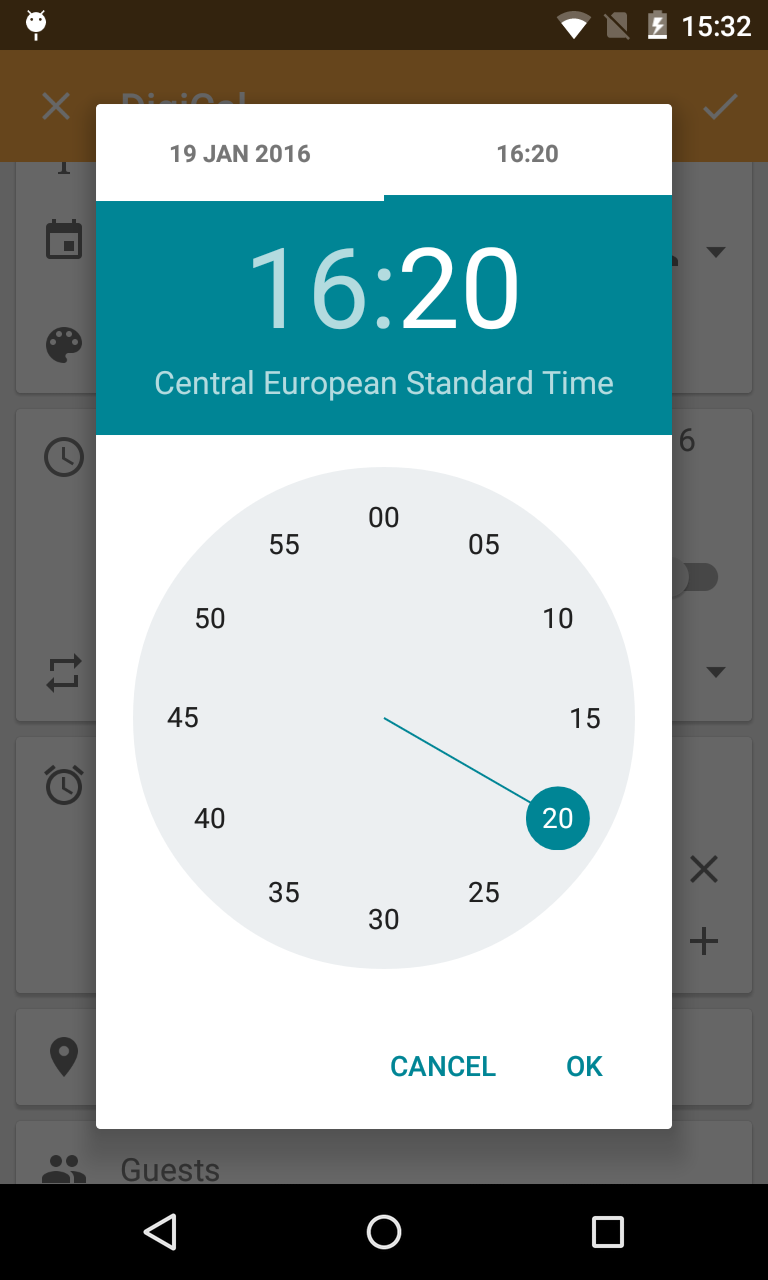Select the 16:20 time tab

tap(527, 154)
